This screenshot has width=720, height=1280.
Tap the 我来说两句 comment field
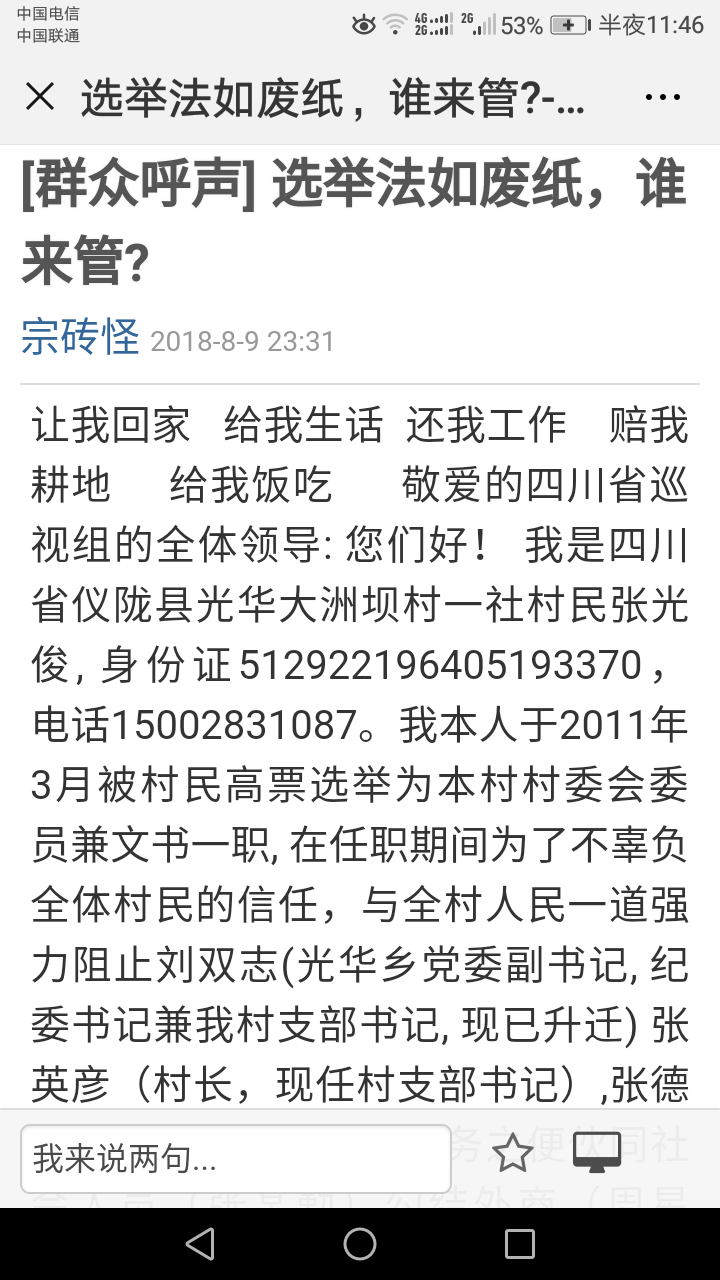pyautogui.click(x=236, y=1158)
